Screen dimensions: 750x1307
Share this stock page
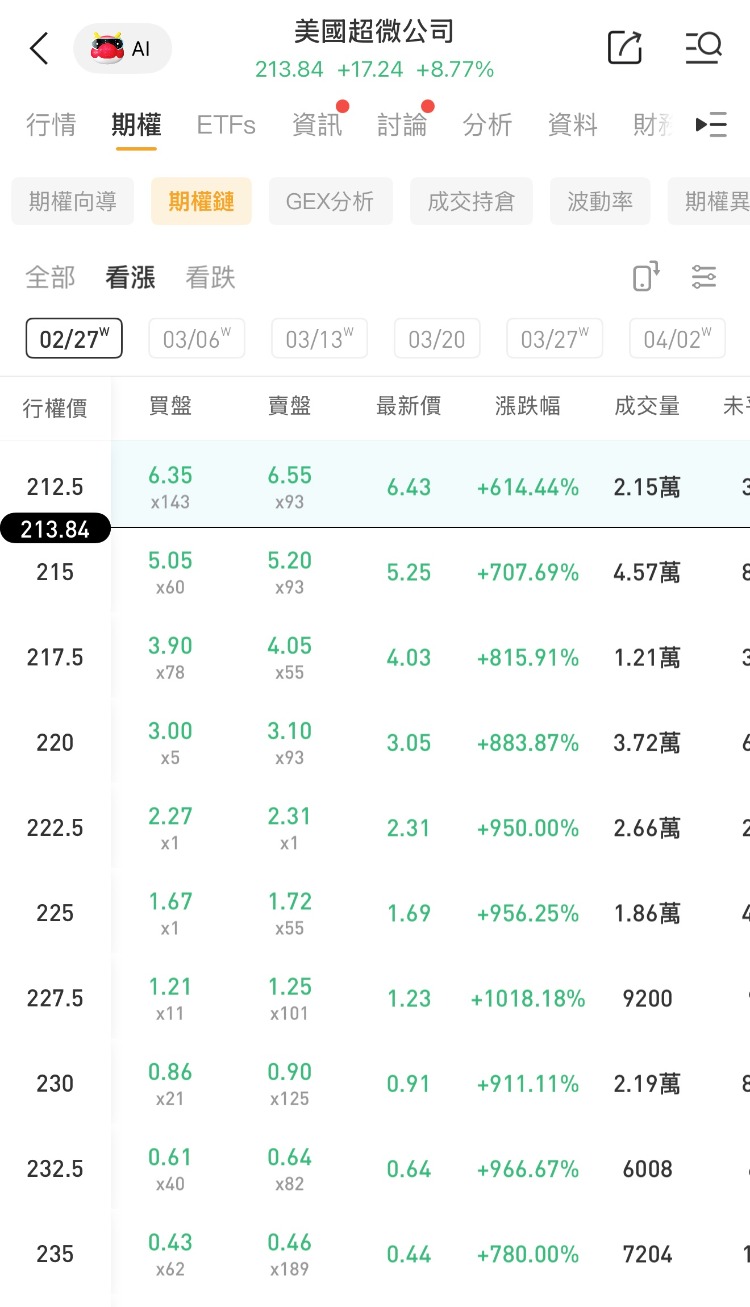625,47
